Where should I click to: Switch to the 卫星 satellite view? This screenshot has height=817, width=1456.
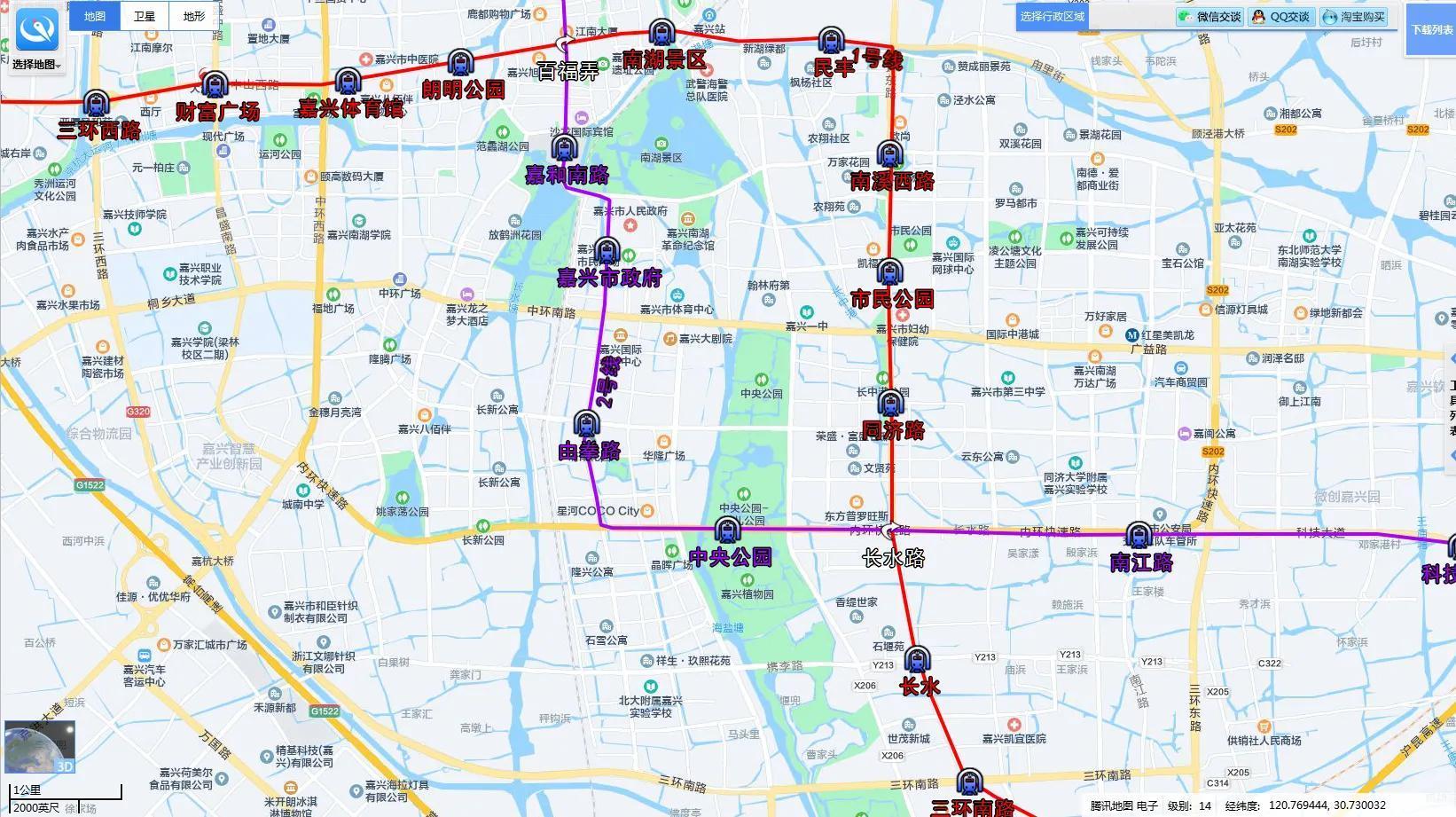[x=145, y=16]
